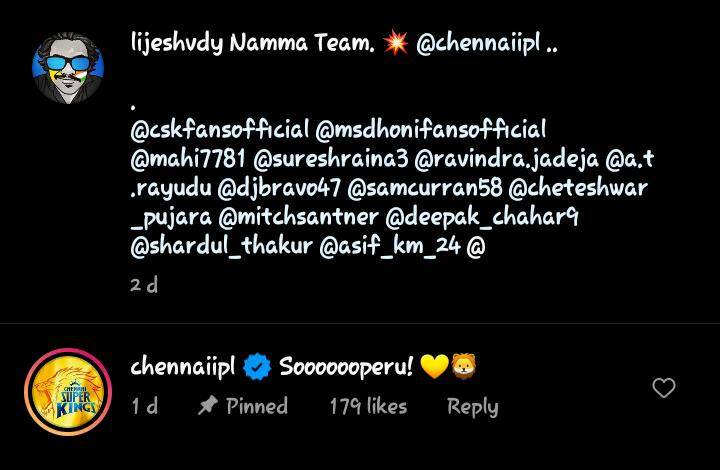Like the chennaiipl comment
720x470 pixels.
pos(664,388)
